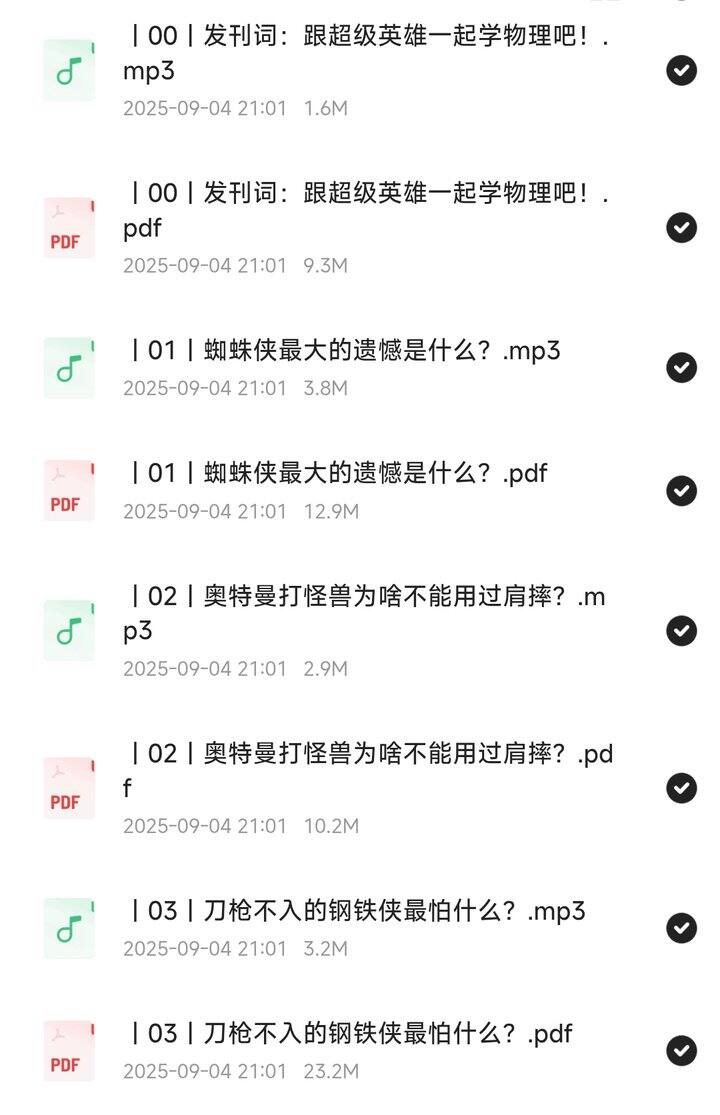
Task: Toggle the checkmark for 钢铁侠 PDF file
Action: 681,1050
